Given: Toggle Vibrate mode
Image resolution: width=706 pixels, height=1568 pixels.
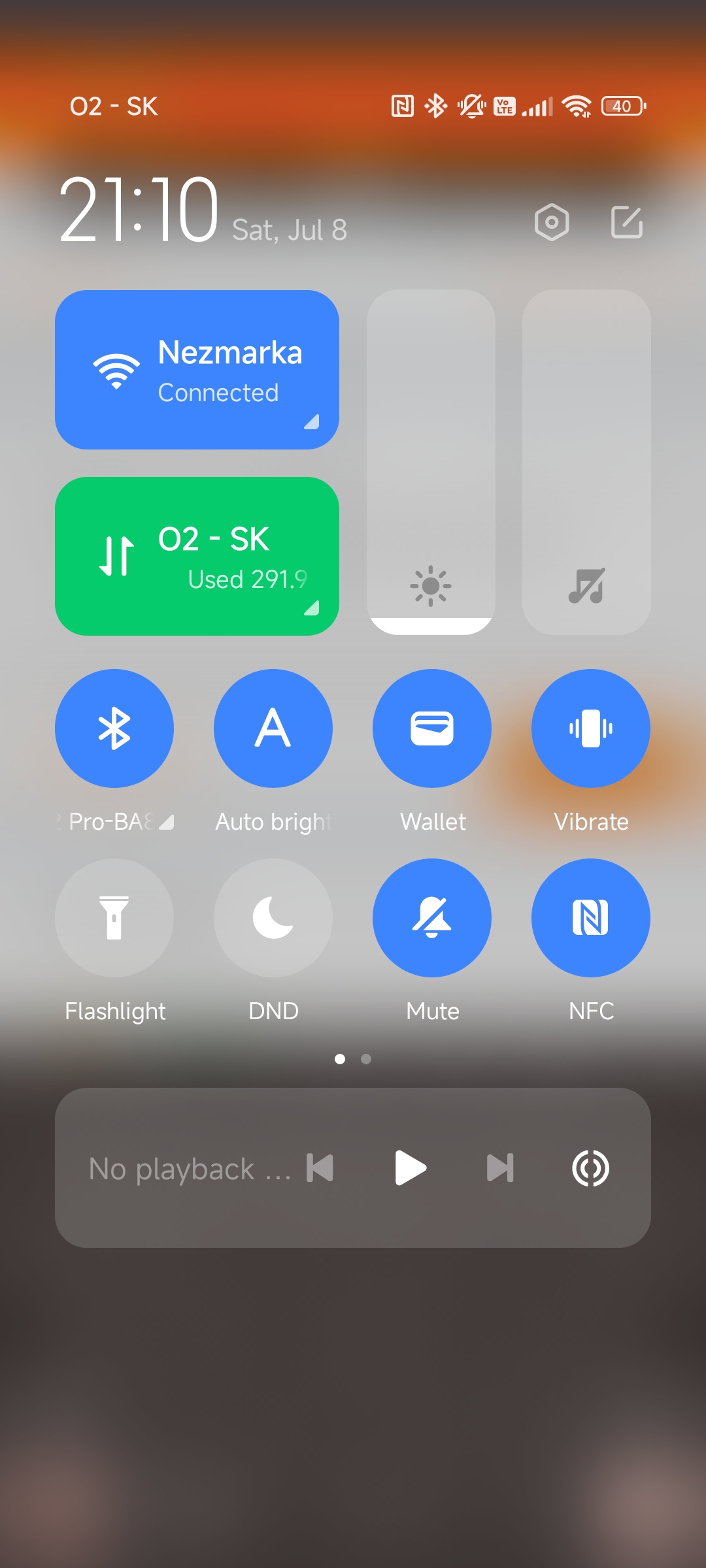Looking at the screenshot, I should click(591, 728).
